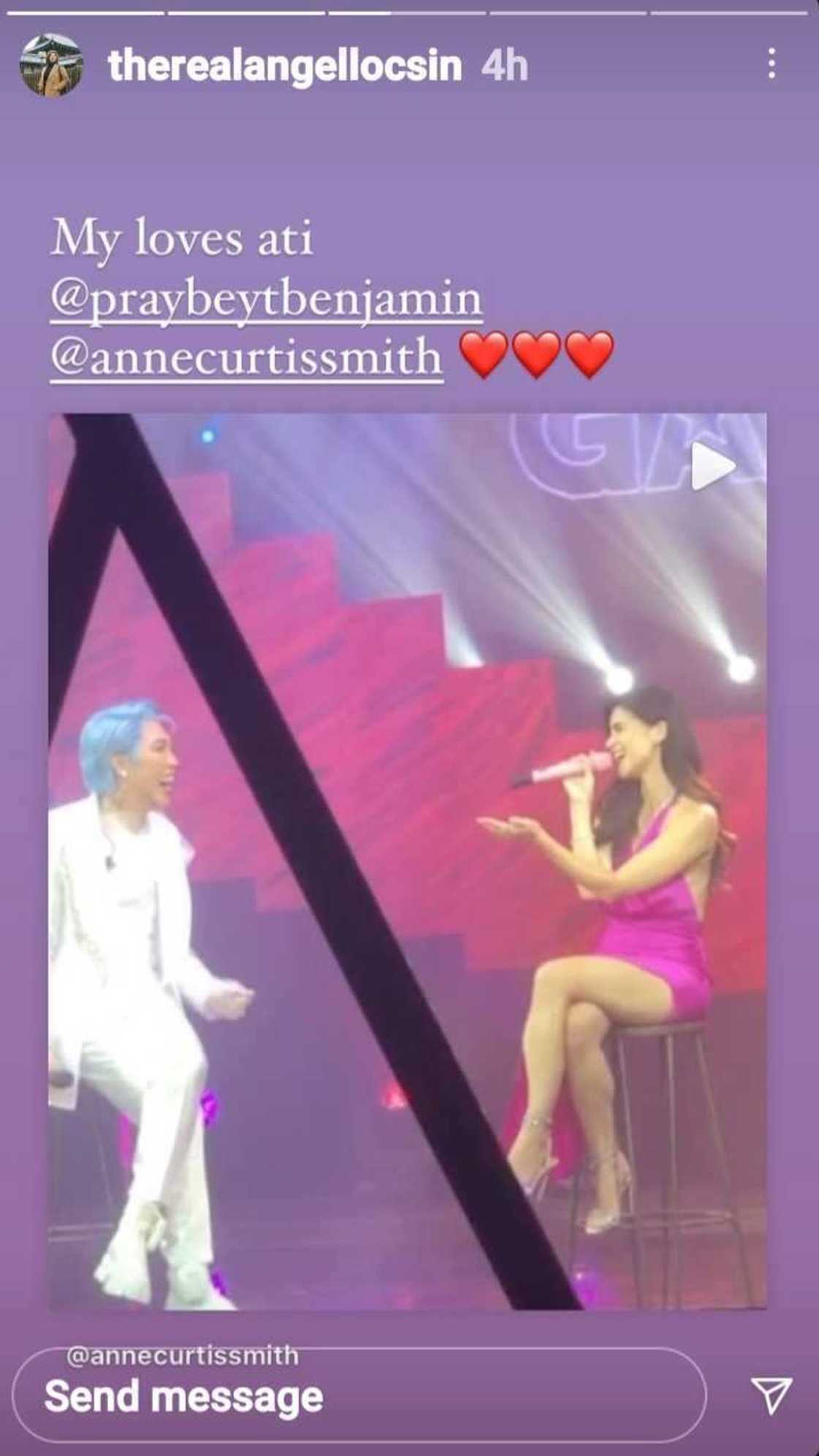Share this story via paper plane icon
This screenshot has height=1456, width=819.
[x=771, y=1395]
